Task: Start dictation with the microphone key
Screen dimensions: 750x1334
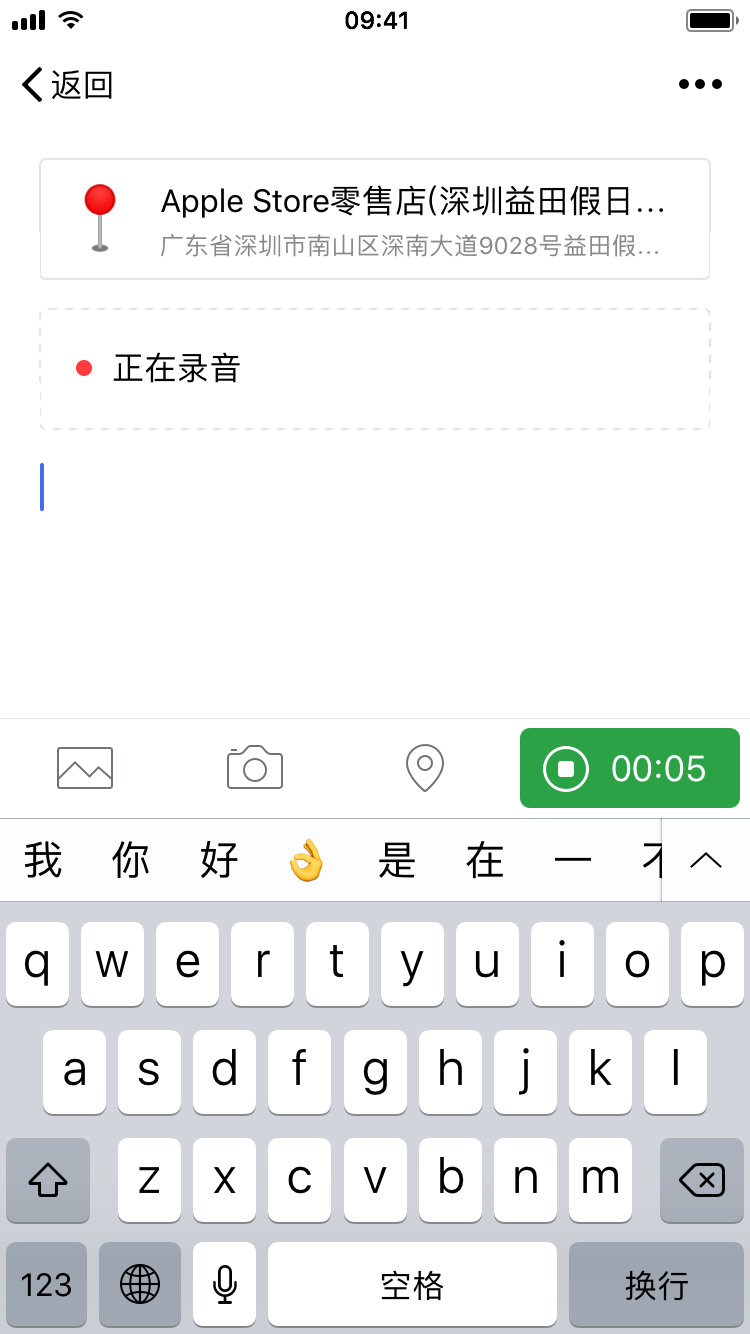Action: (225, 1284)
